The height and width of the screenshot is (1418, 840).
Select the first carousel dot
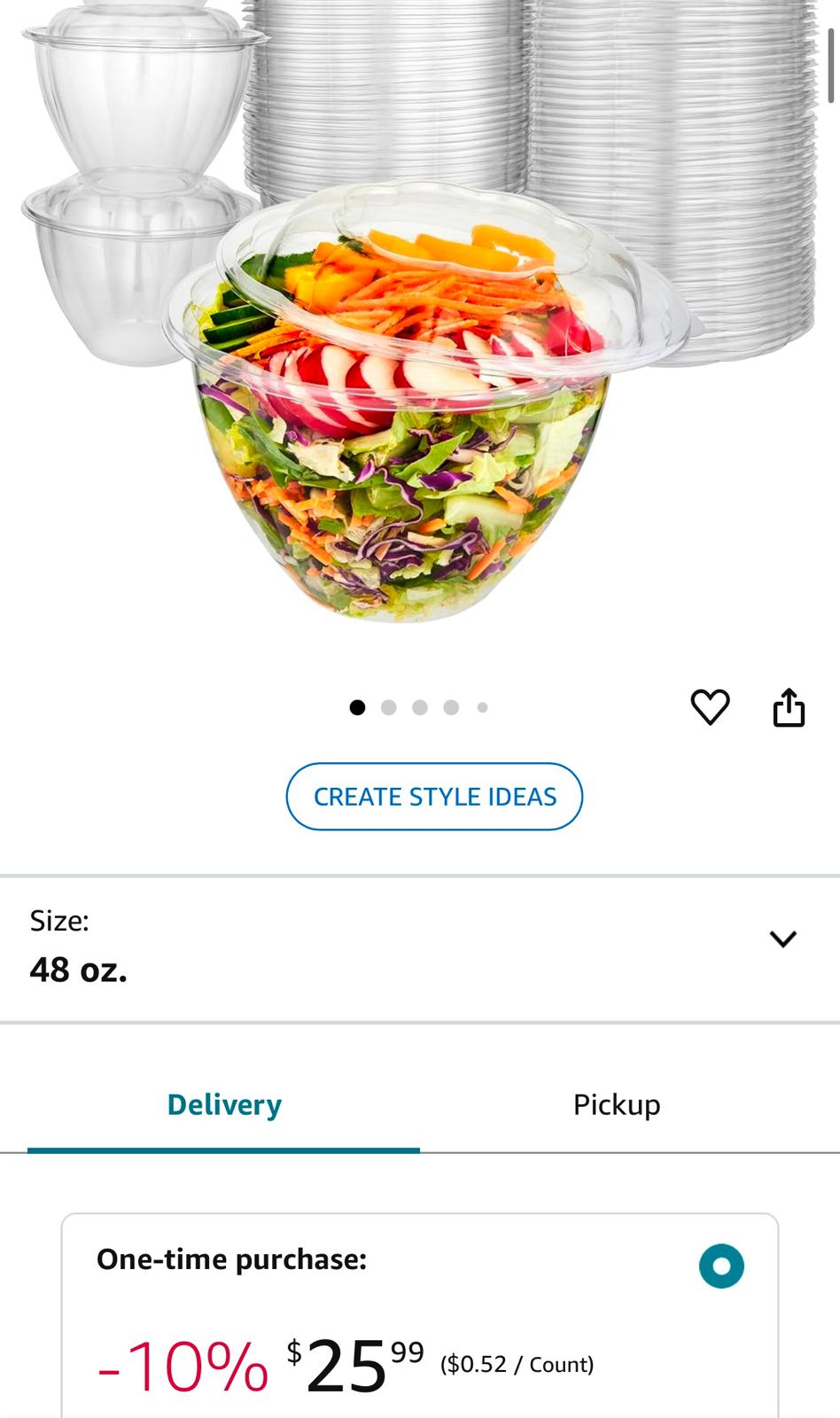[x=358, y=707]
